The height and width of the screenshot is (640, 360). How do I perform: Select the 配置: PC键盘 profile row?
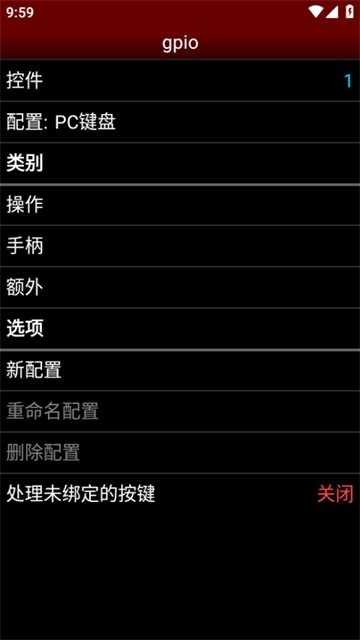click(x=180, y=122)
